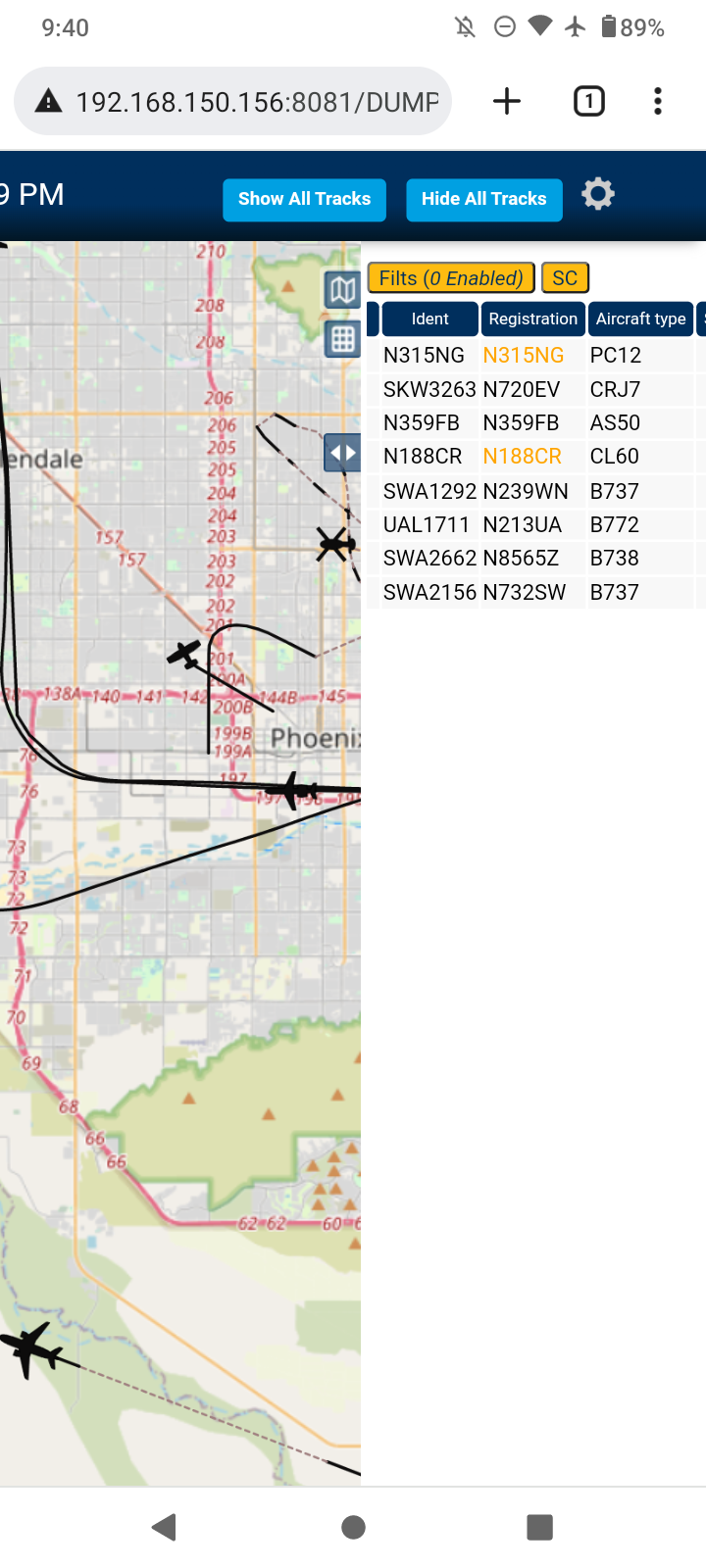706x1568 pixels.
Task: Sort table by Ident column header
Action: 429,318
